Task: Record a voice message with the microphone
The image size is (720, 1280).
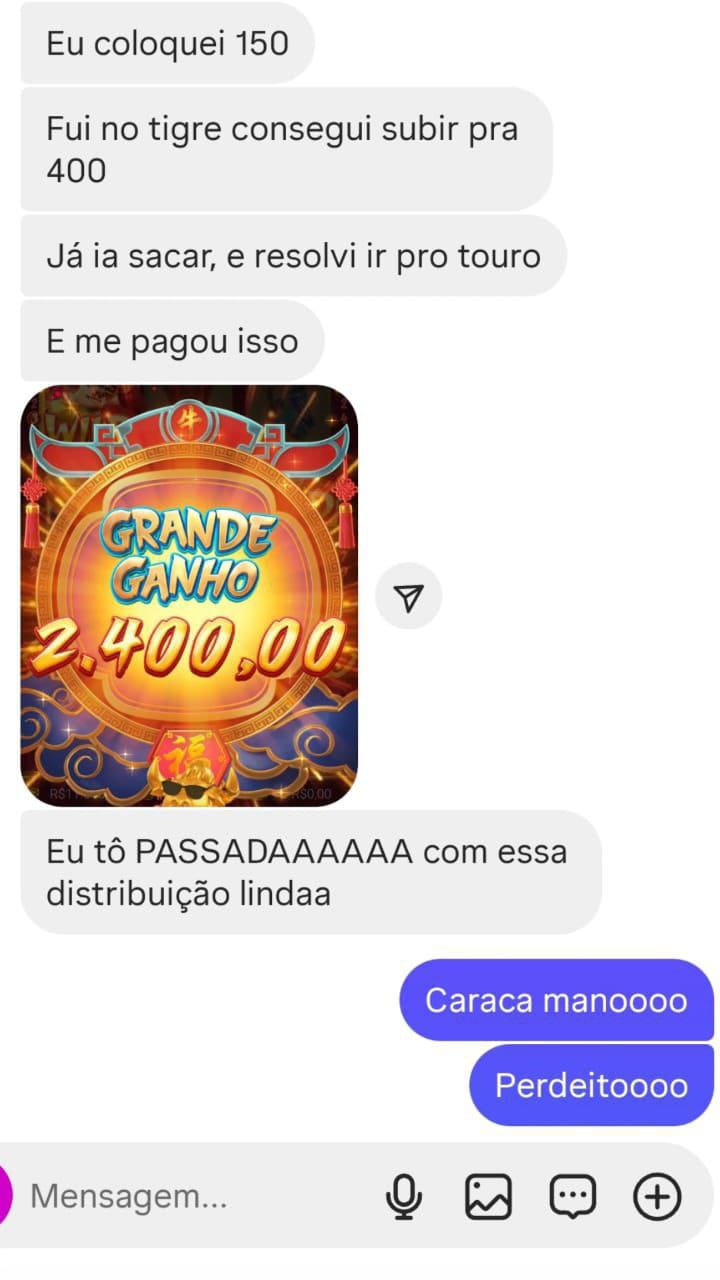Action: tap(404, 1196)
